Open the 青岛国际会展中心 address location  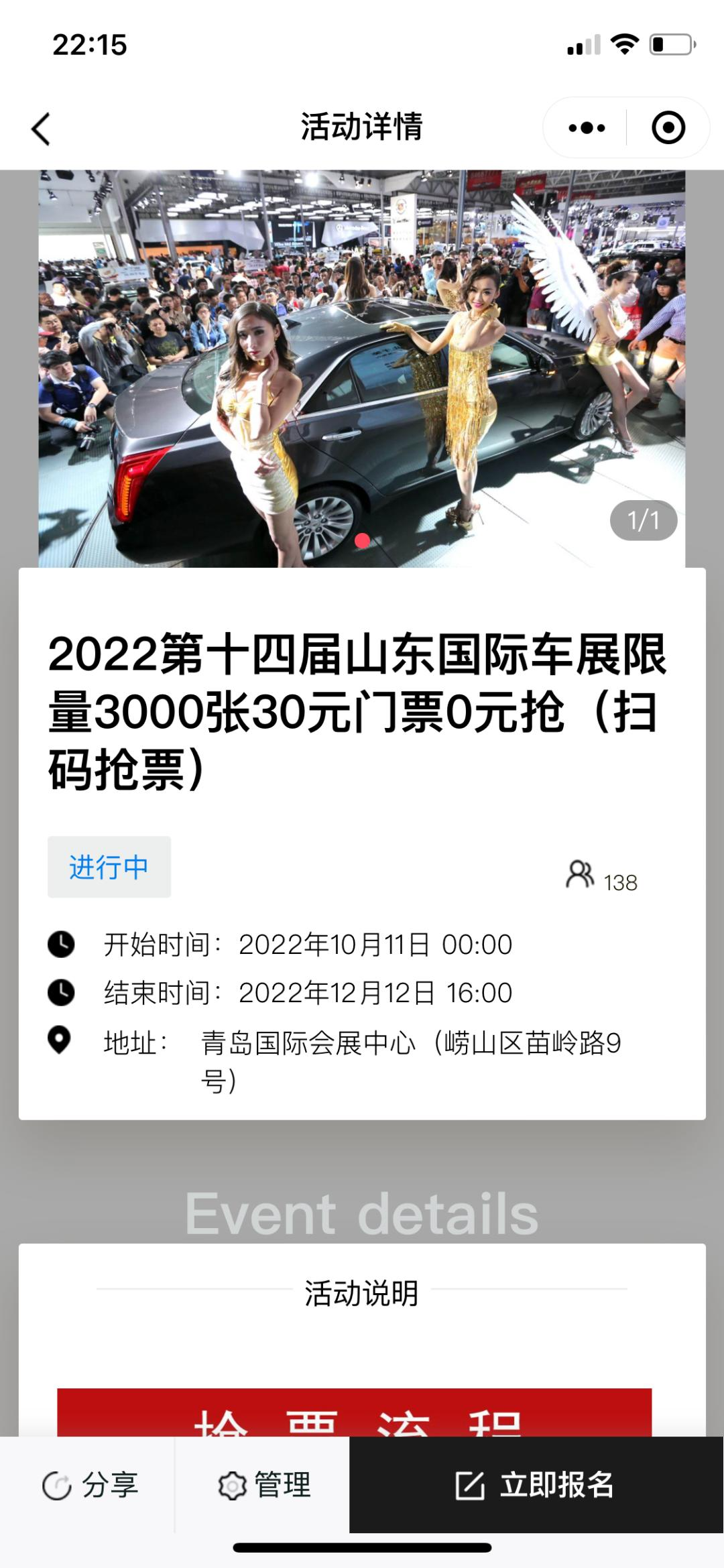410,1044
